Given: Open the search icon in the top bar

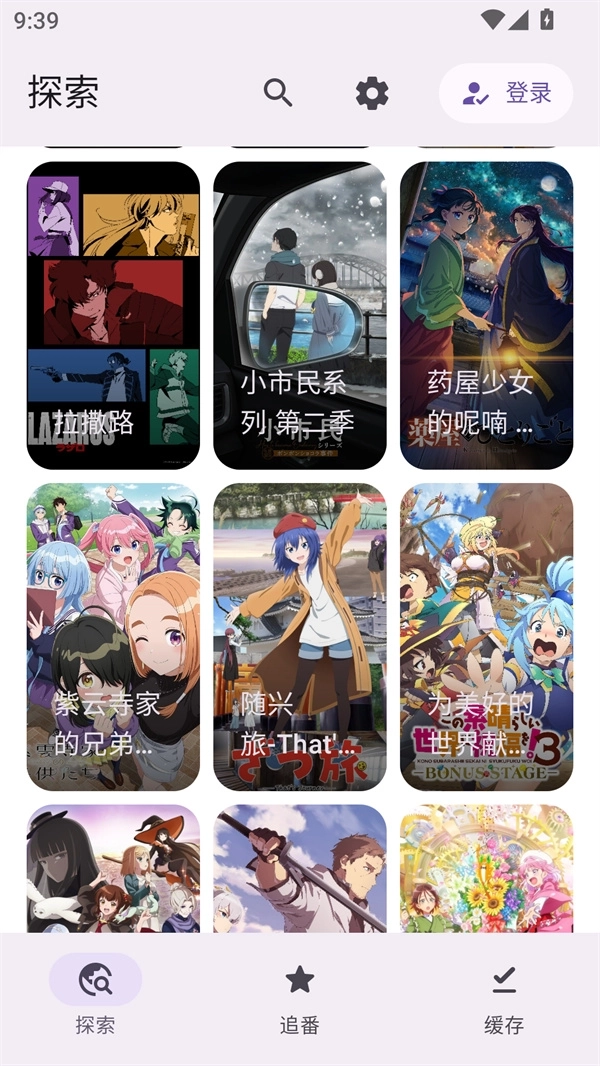Looking at the screenshot, I should pos(278,93).
